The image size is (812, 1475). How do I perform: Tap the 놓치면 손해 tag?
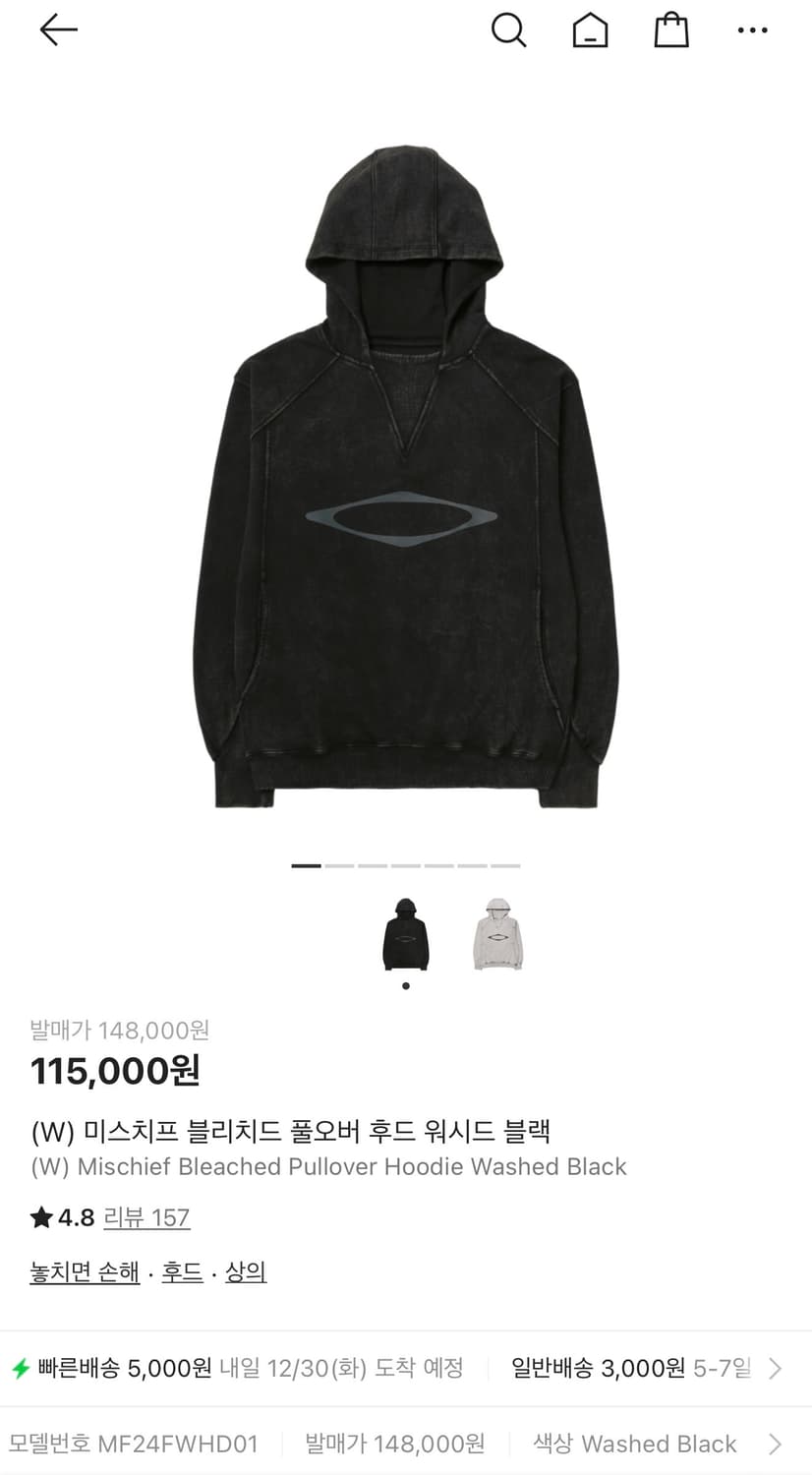(84, 1271)
